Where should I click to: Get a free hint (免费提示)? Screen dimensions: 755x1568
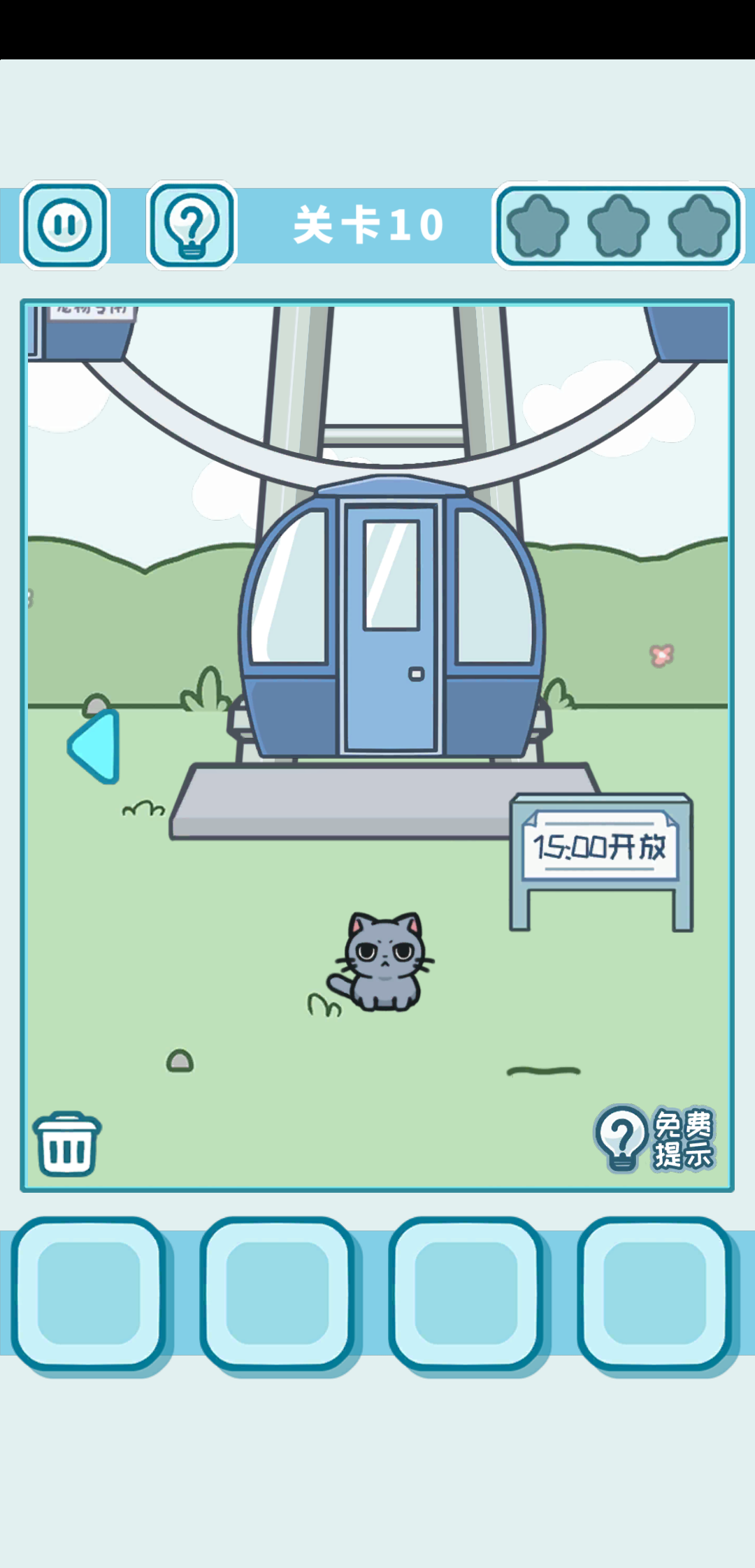click(x=654, y=1138)
